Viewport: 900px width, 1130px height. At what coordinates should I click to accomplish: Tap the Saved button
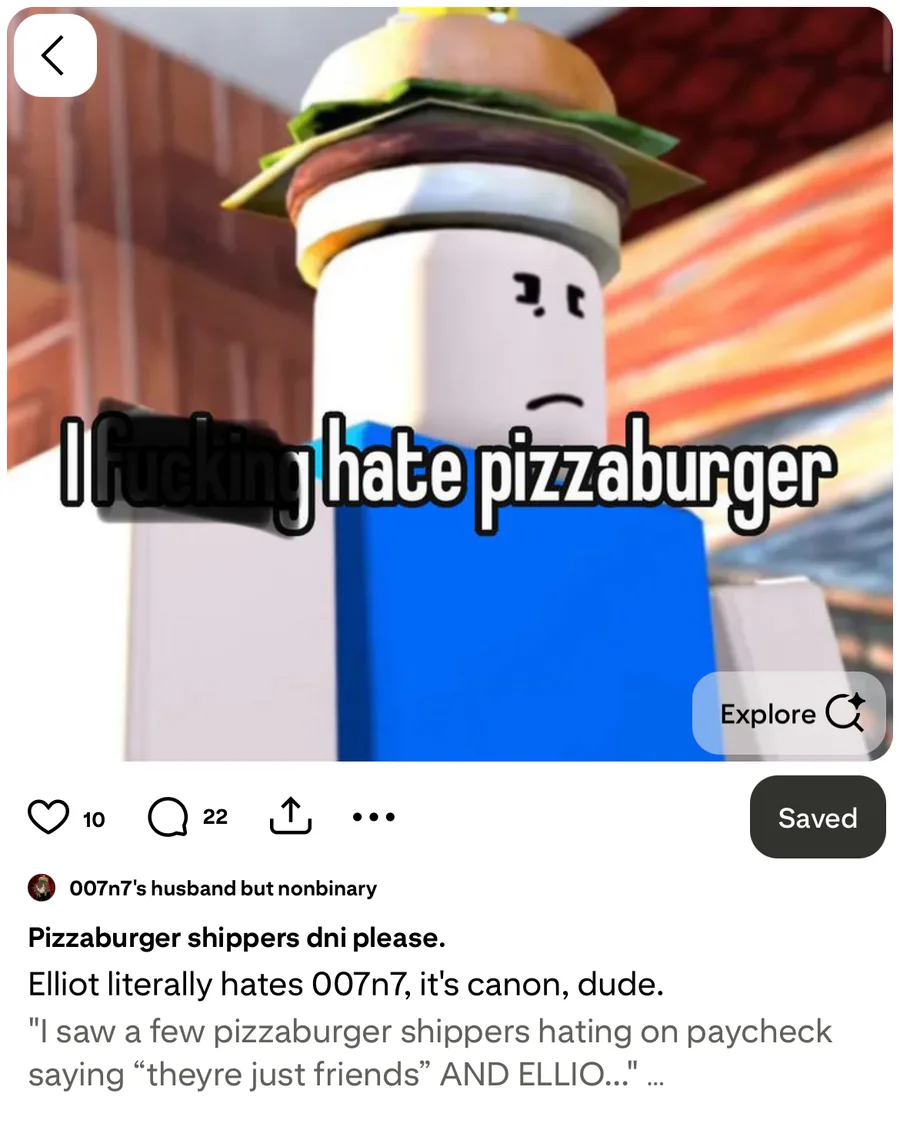click(817, 817)
